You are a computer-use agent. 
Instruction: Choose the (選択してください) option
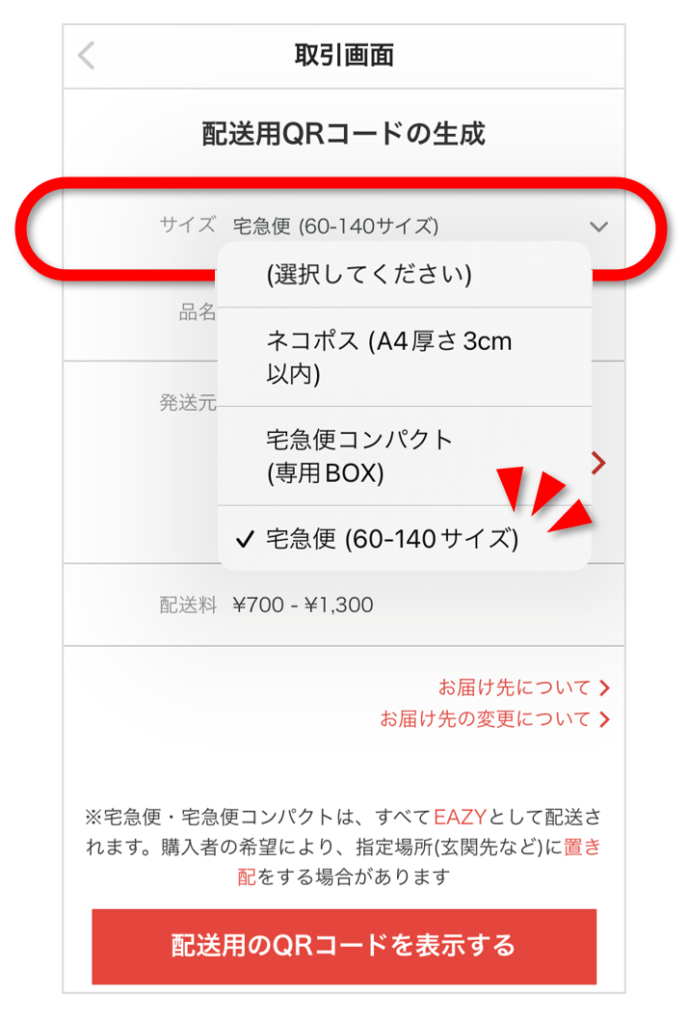point(368,275)
